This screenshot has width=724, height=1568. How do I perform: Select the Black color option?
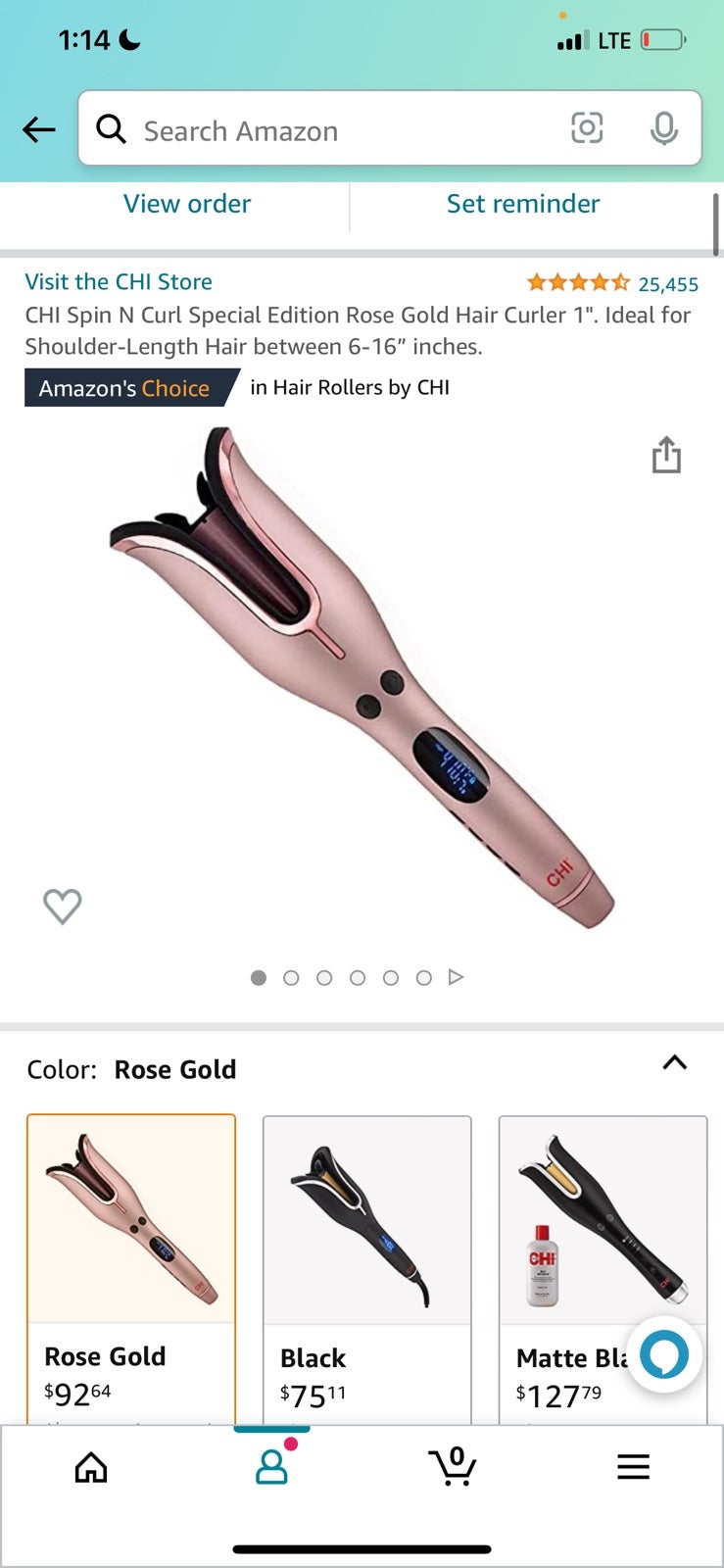tap(367, 1269)
